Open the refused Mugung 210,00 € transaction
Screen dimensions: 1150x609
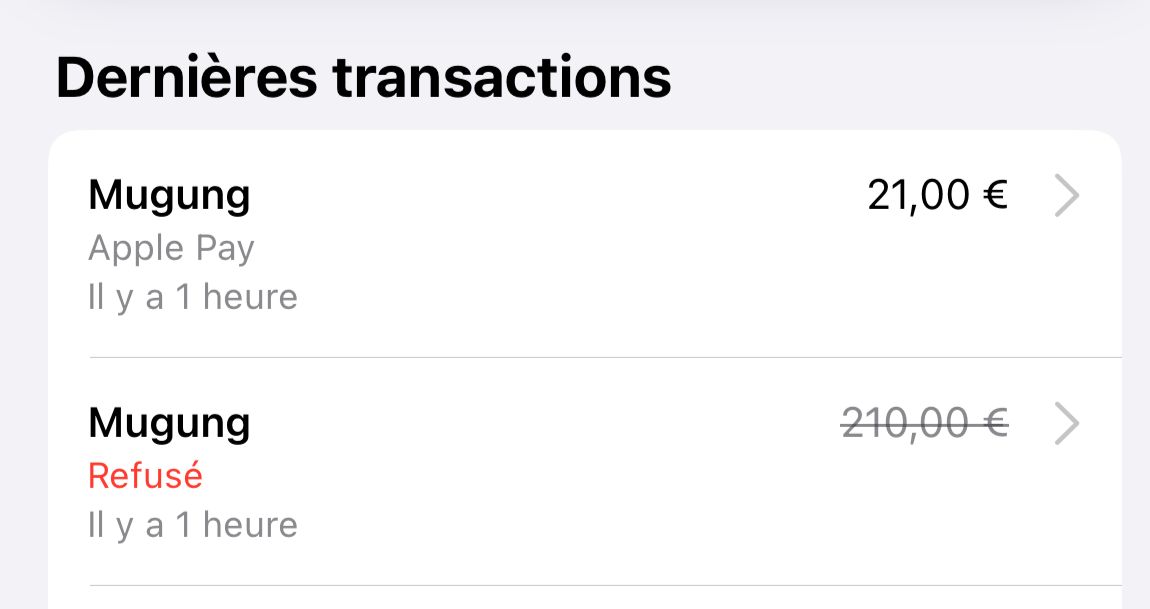pyautogui.click(x=585, y=472)
